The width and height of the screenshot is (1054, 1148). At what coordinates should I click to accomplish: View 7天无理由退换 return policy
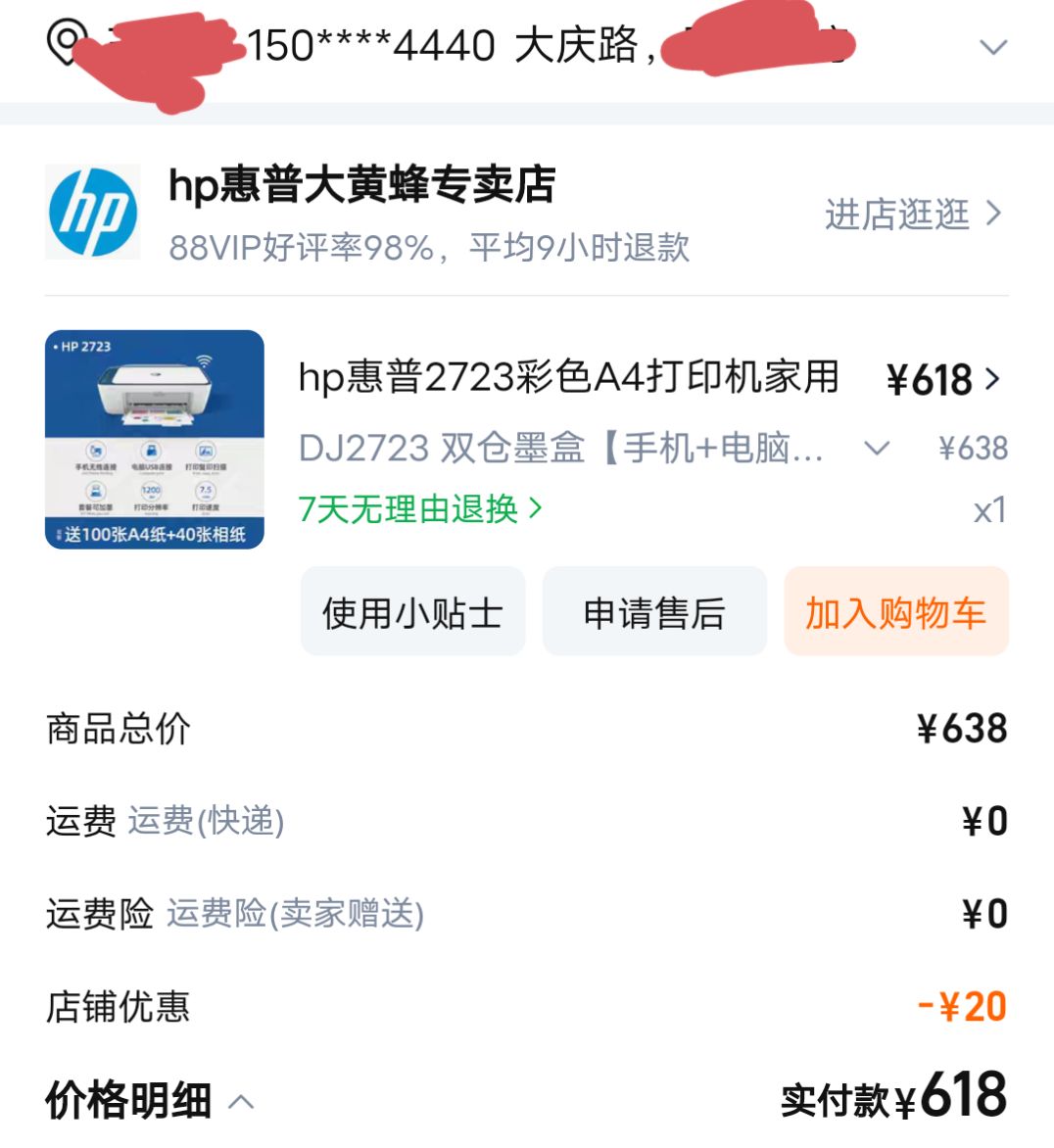419,509
